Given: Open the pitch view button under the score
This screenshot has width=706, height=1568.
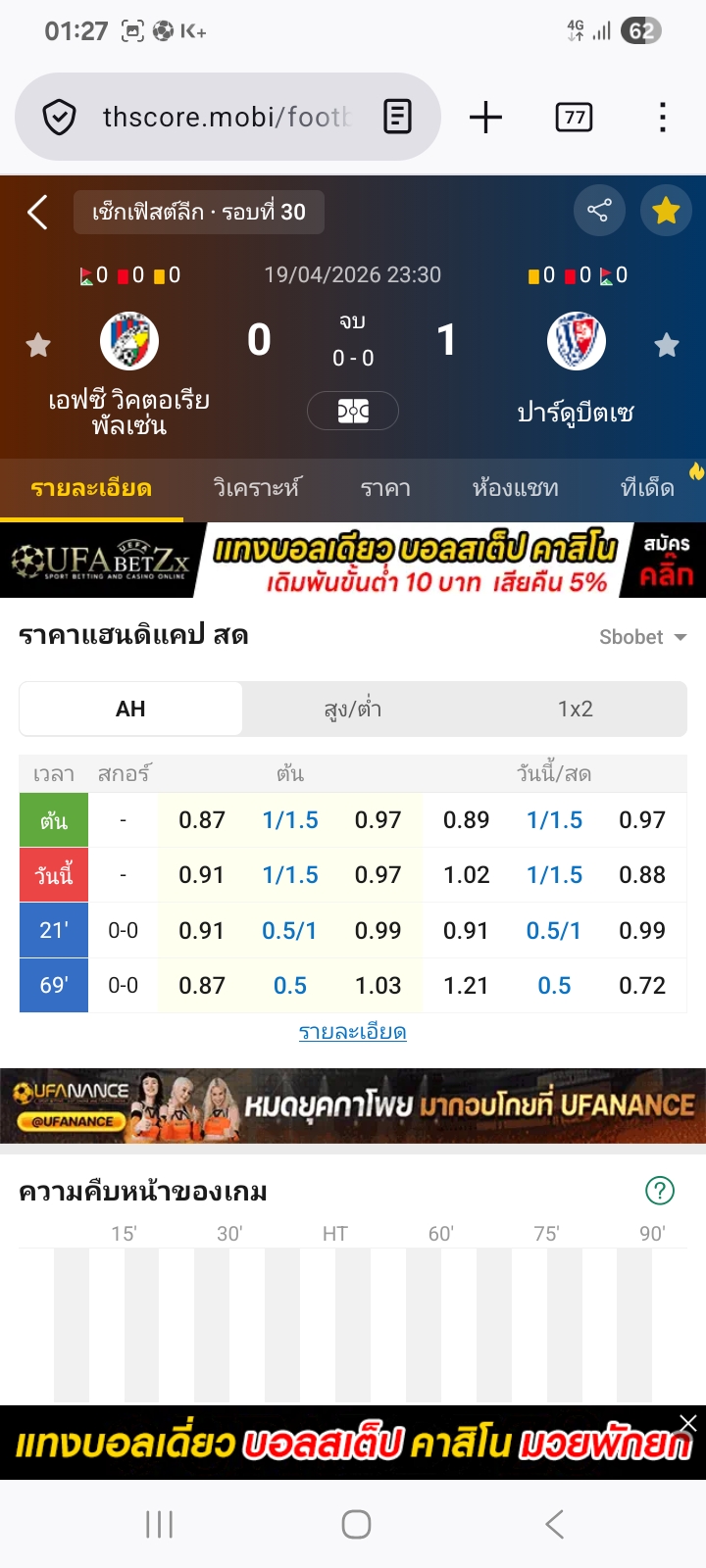Looking at the screenshot, I should click(353, 411).
